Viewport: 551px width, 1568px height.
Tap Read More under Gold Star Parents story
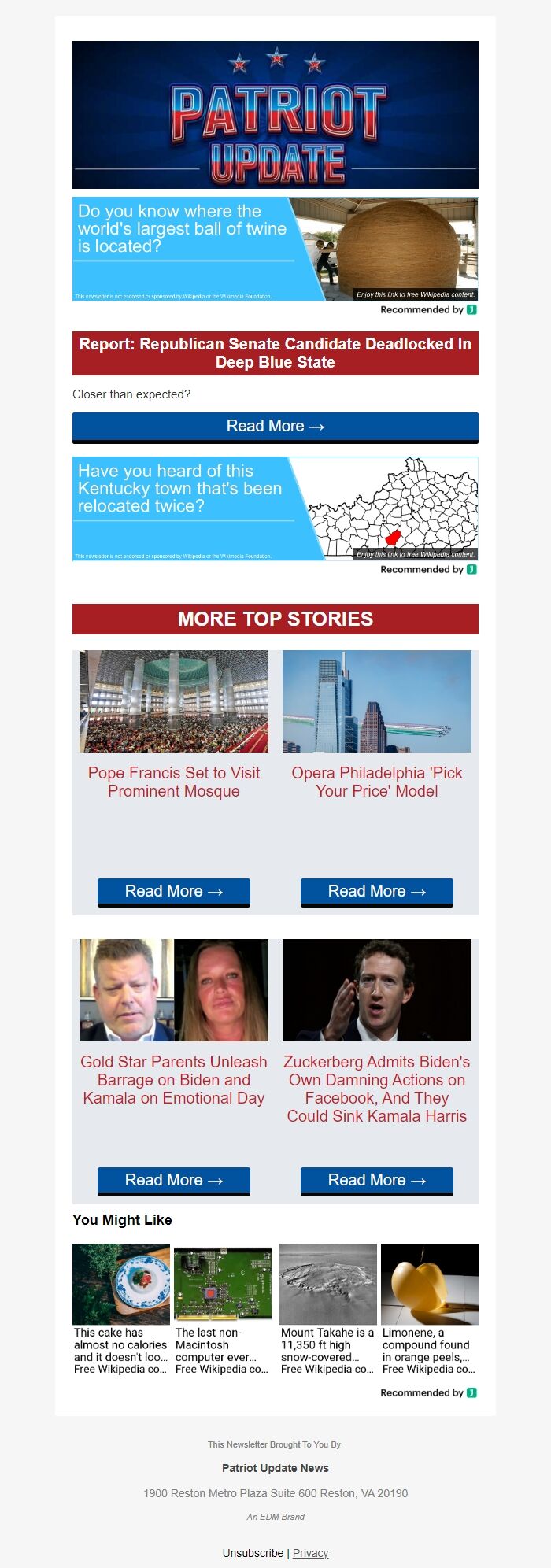[173, 1181]
